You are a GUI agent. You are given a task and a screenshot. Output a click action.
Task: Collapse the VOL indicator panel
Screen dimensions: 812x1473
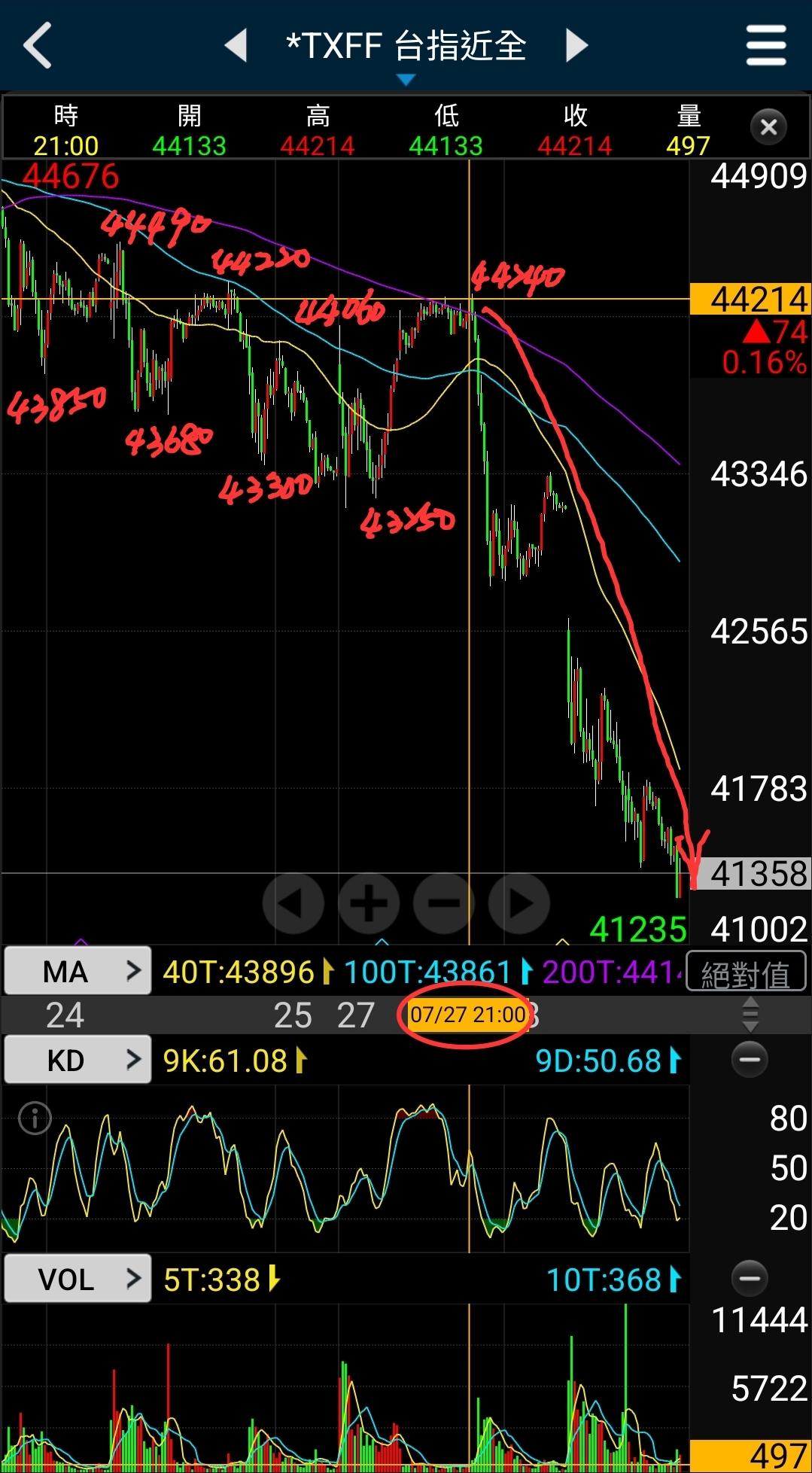pyautogui.click(x=750, y=1277)
